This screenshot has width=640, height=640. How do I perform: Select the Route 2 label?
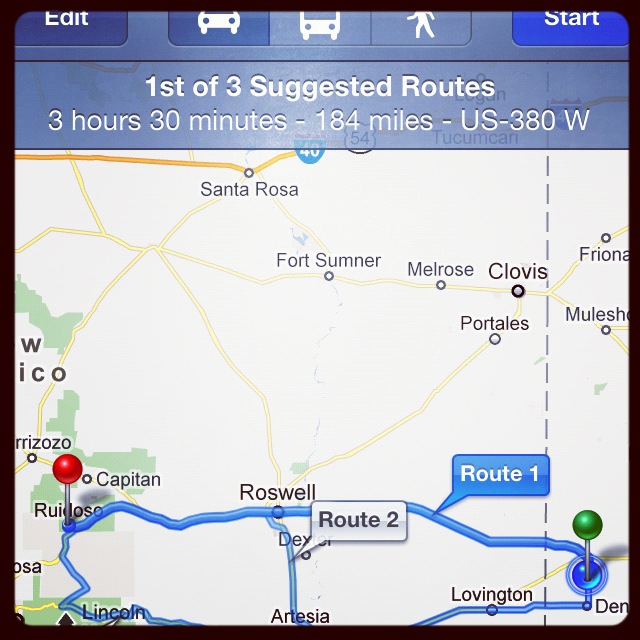pos(359,520)
